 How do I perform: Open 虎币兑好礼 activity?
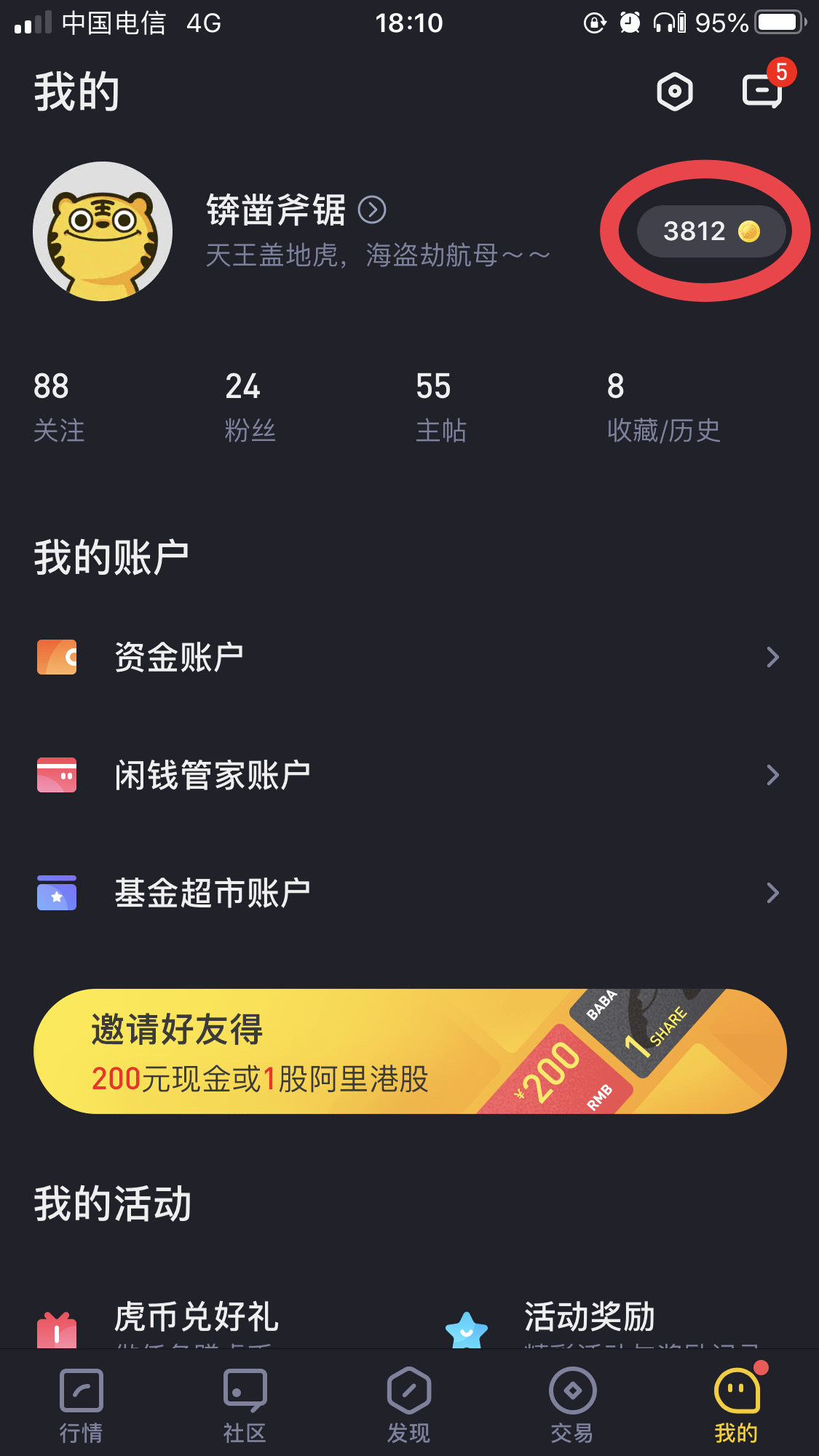197,1318
